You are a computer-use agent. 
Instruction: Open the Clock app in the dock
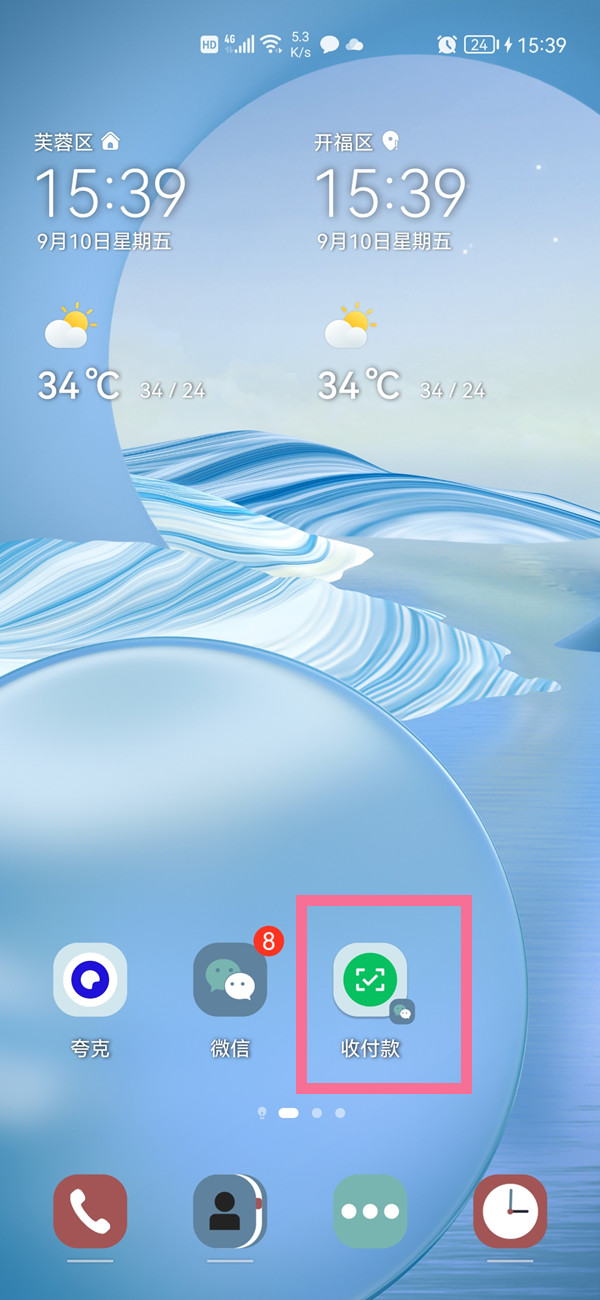coord(510,1211)
